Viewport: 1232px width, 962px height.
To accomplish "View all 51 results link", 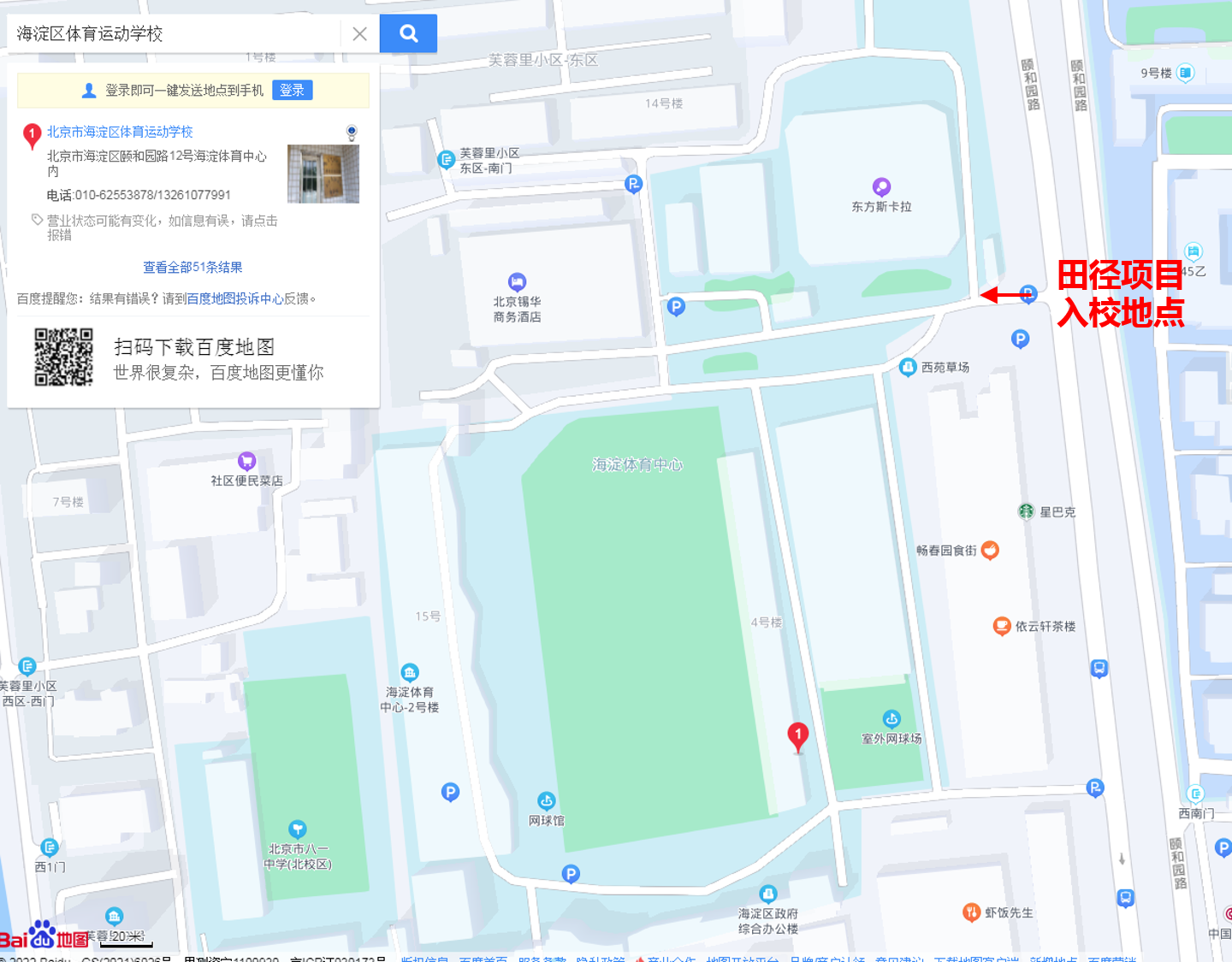I will click(192, 268).
